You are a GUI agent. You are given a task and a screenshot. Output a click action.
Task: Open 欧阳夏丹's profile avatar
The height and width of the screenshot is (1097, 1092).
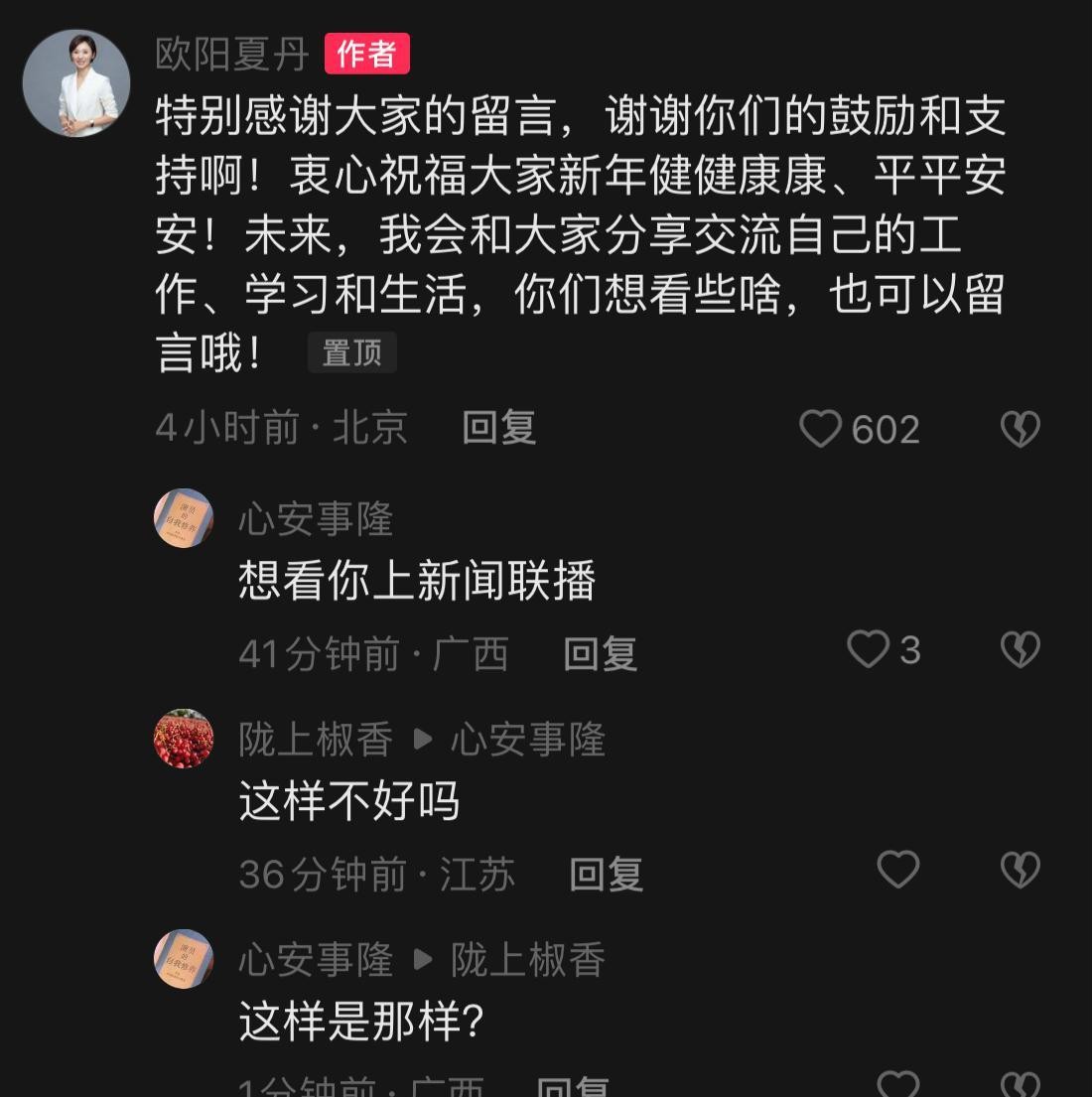[x=76, y=83]
